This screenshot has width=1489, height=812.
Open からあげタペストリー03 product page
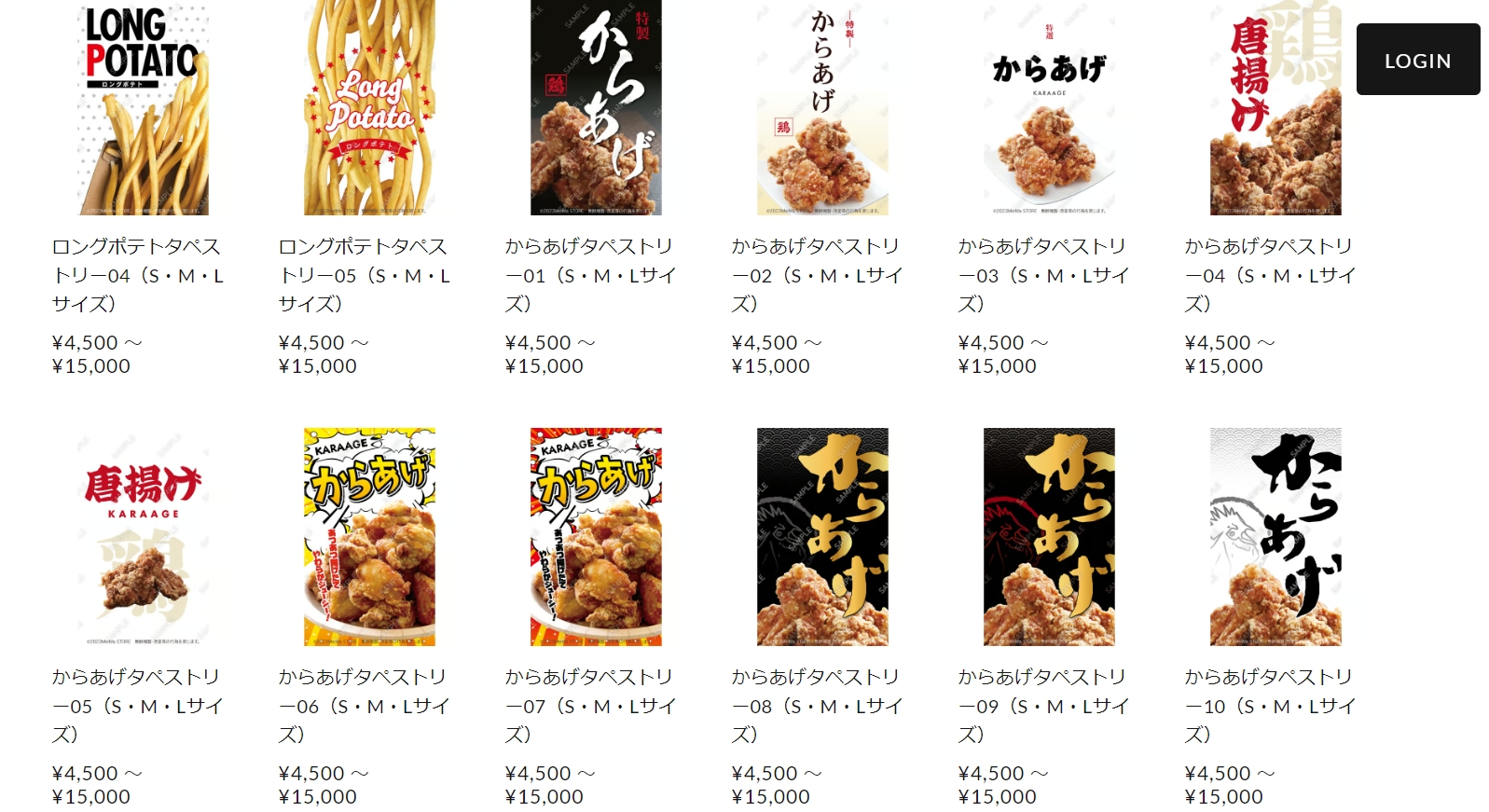click(x=1049, y=109)
